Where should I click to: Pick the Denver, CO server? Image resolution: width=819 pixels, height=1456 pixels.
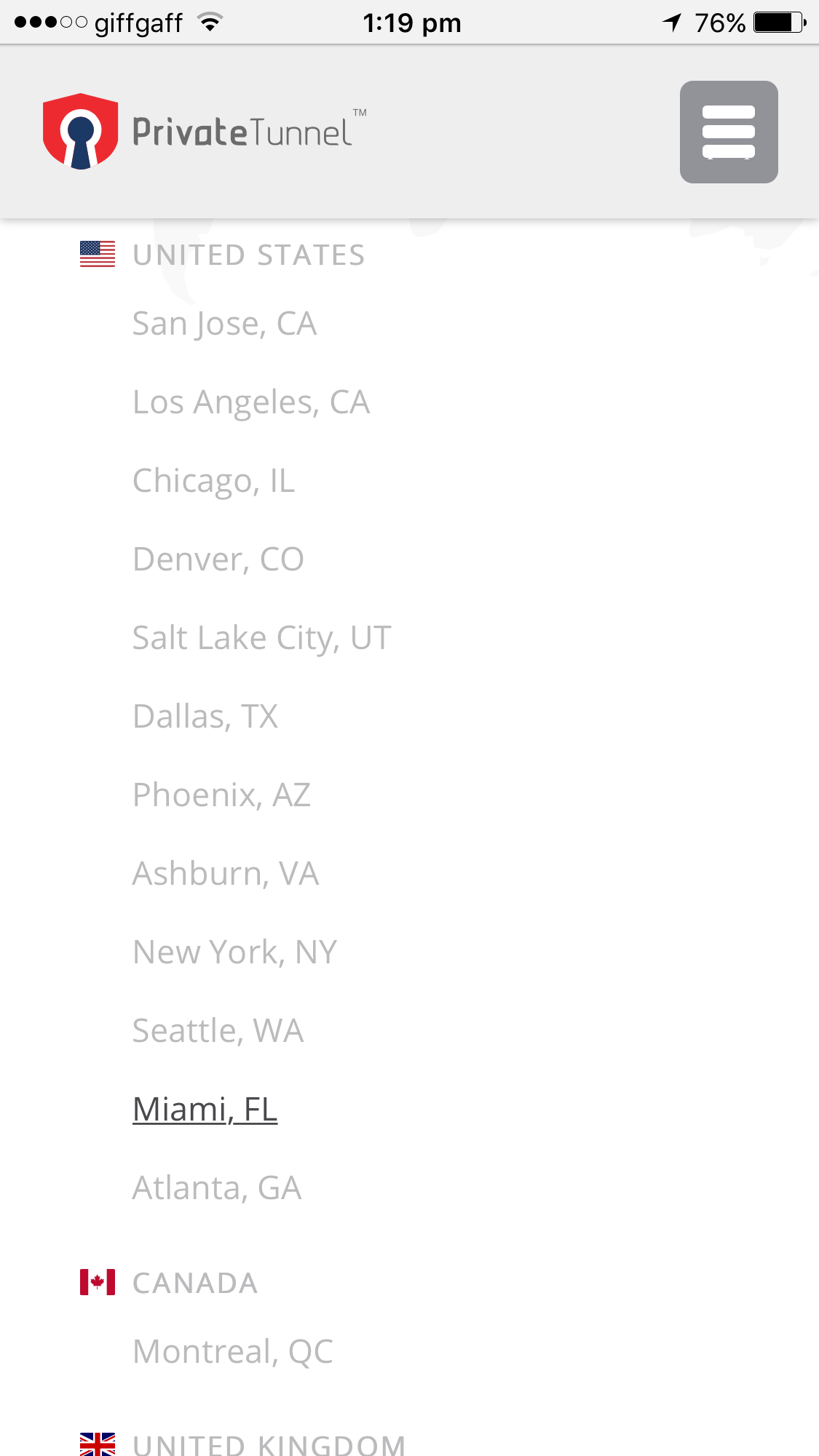click(x=218, y=560)
